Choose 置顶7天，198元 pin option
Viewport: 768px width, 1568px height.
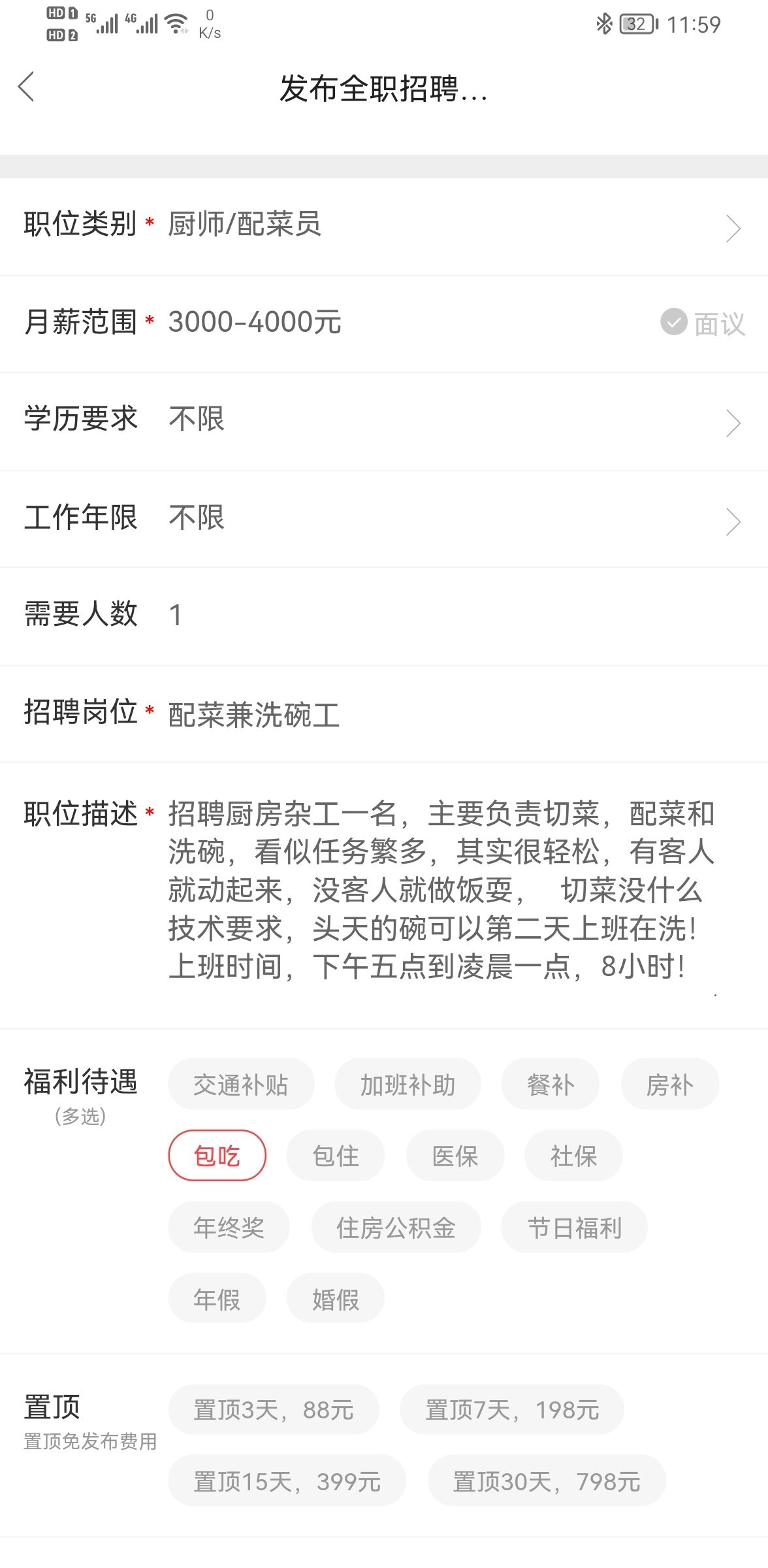(x=511, y=1410)
